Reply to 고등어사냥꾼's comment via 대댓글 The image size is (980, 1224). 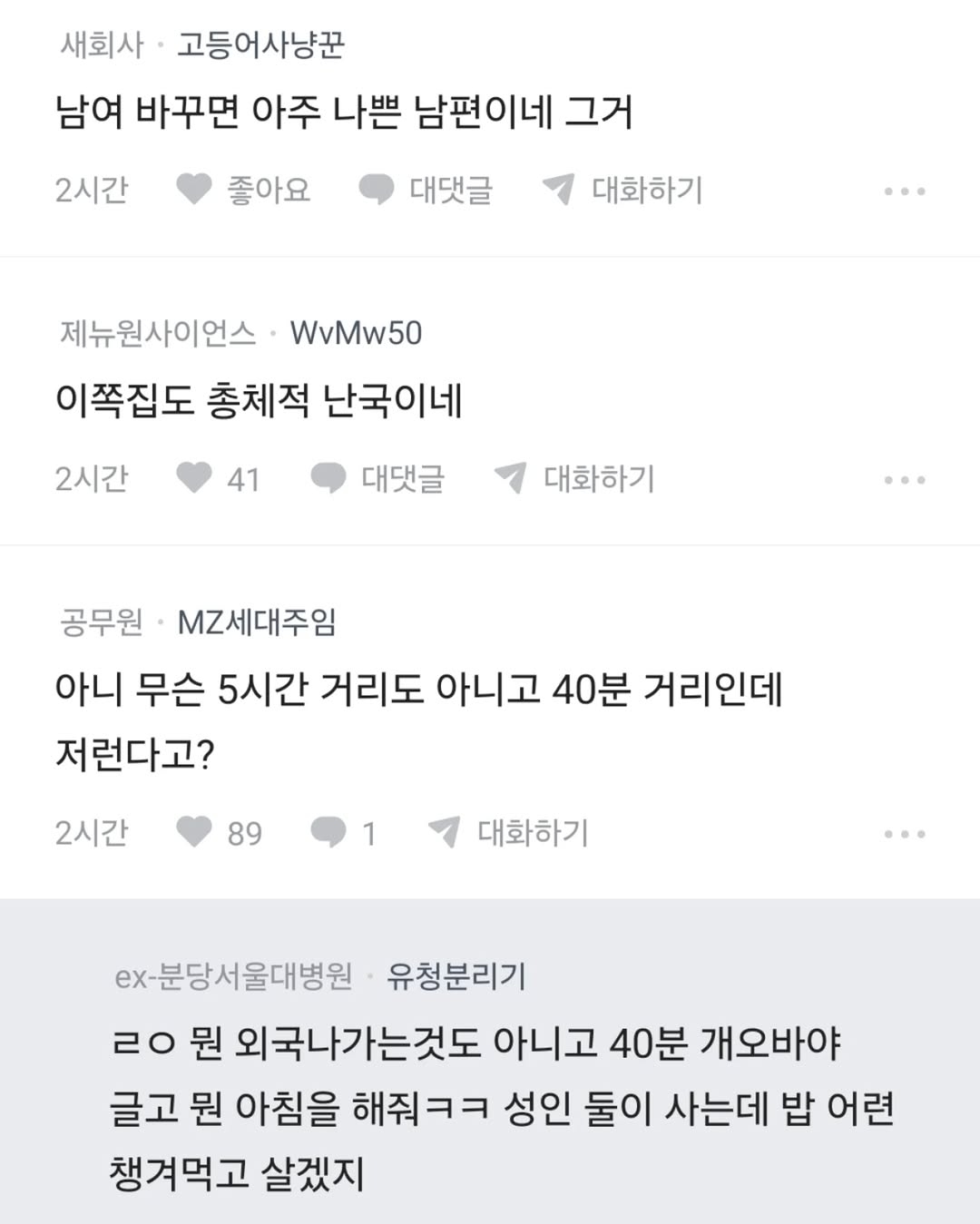click(x=426, y=191)
